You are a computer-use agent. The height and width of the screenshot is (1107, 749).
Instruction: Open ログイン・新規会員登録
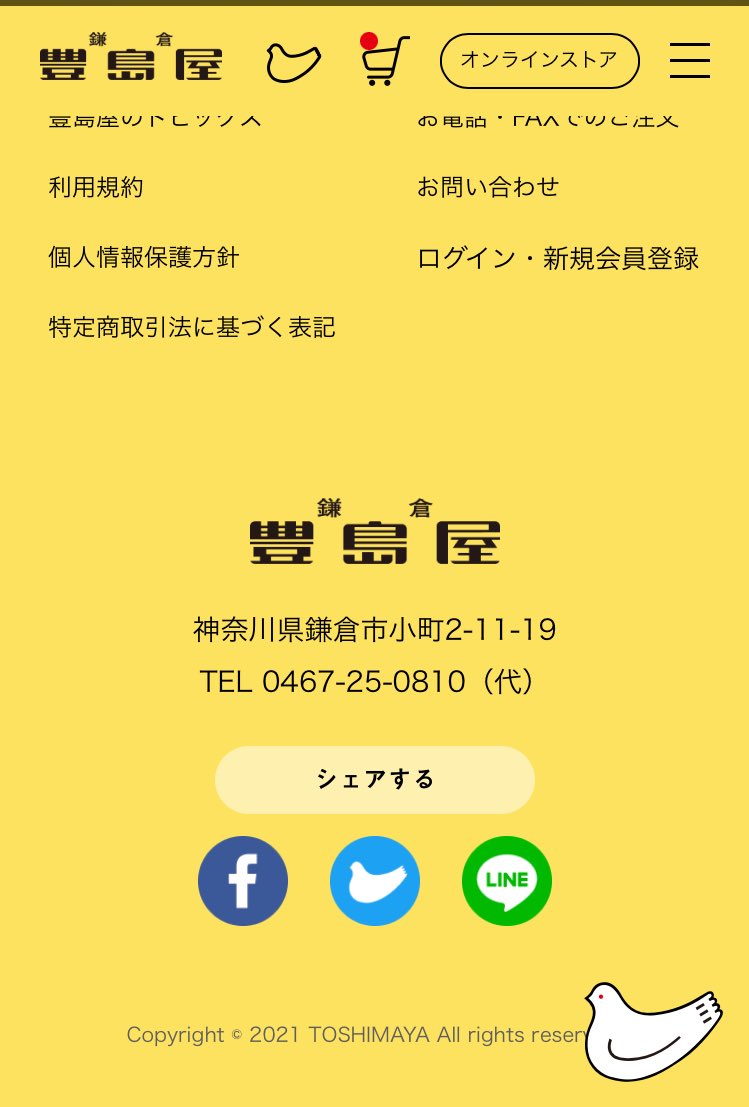(x=559, y=257)
